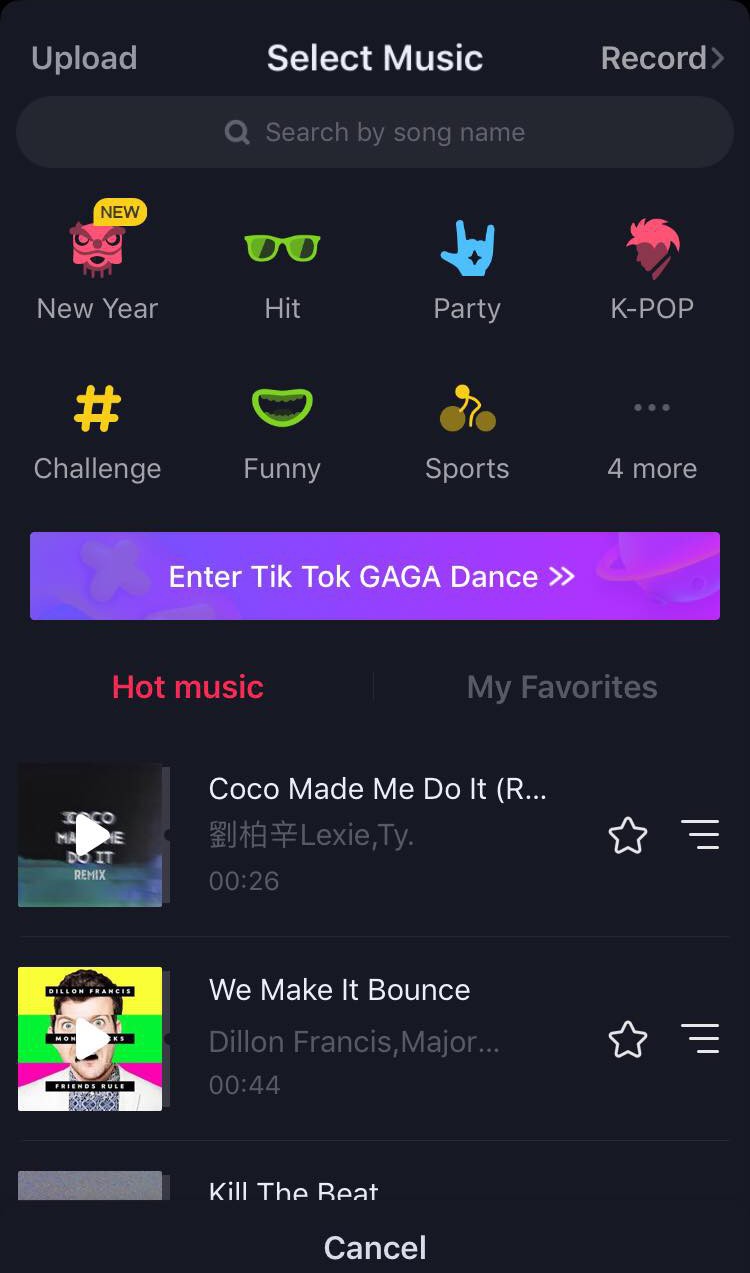
Task: Open the Record option
Action: point(661,58)
